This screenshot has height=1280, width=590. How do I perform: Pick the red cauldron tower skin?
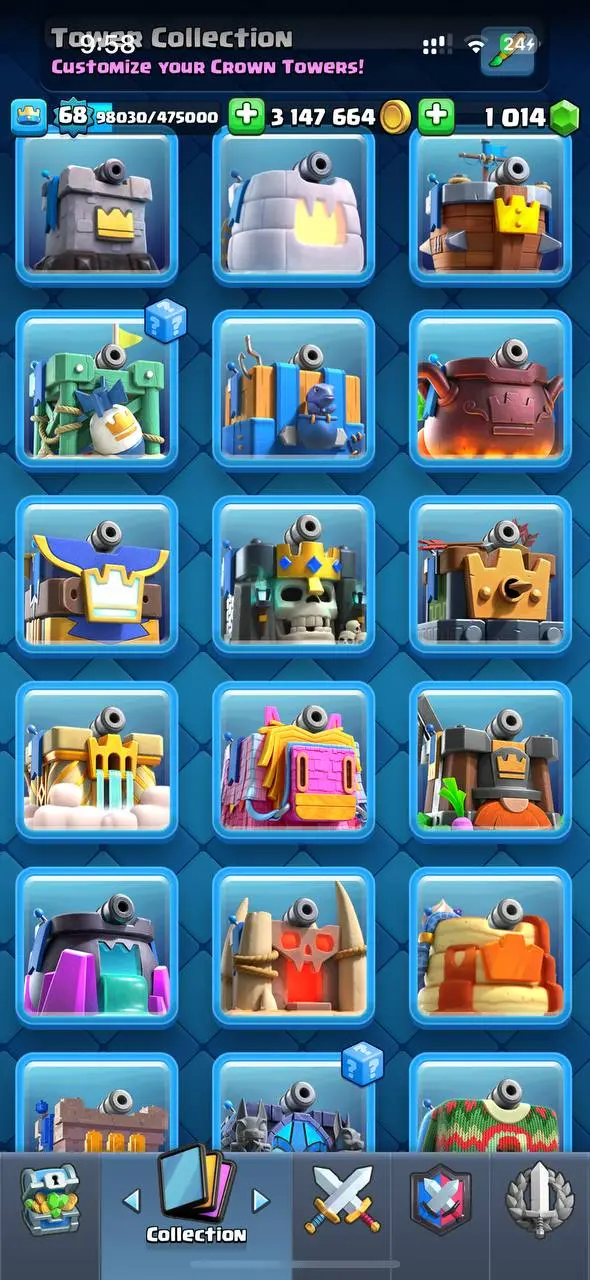(490, 389)
